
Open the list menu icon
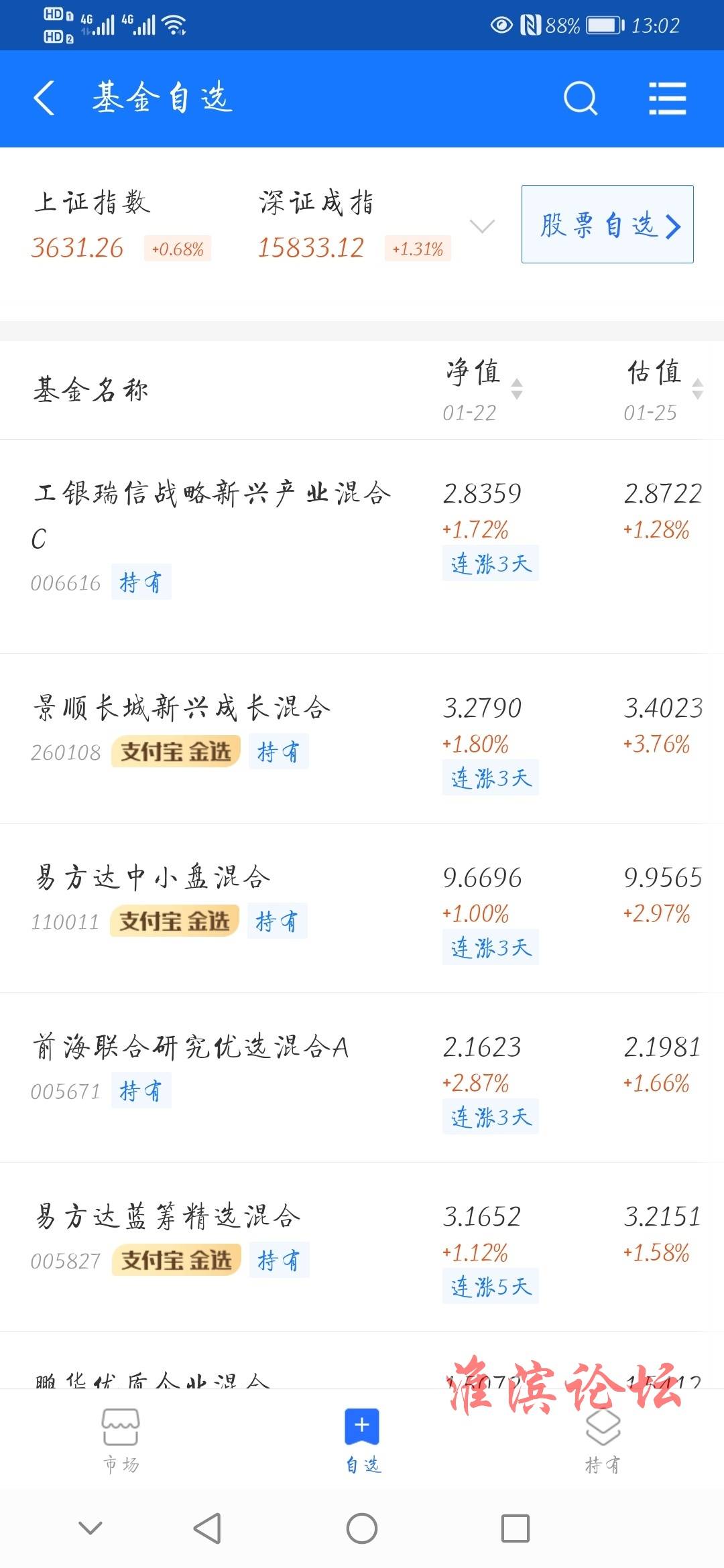pos(667,99)
